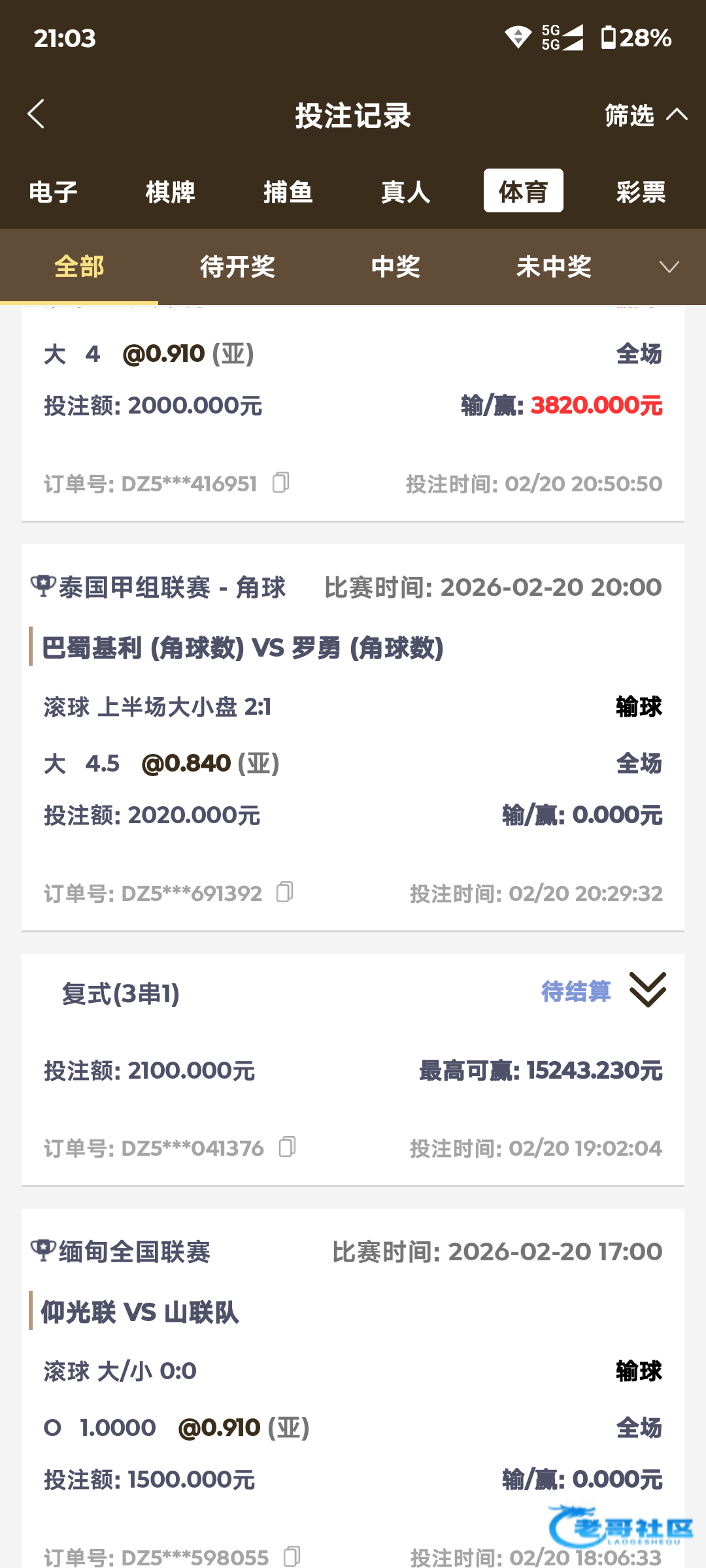Go back from the 投注记录 page
This screenshot has height=1568, width=706.
(x=37, y=114)
